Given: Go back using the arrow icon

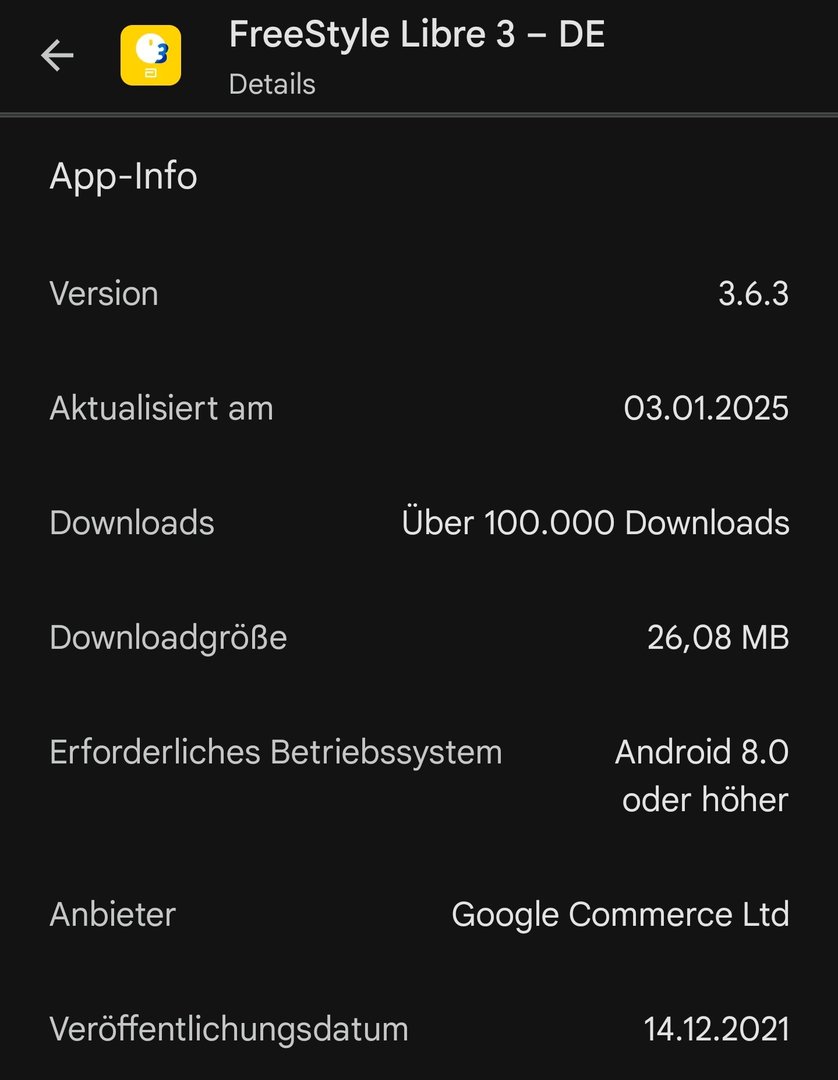Looking at the screenshot, I should [57, 56].
